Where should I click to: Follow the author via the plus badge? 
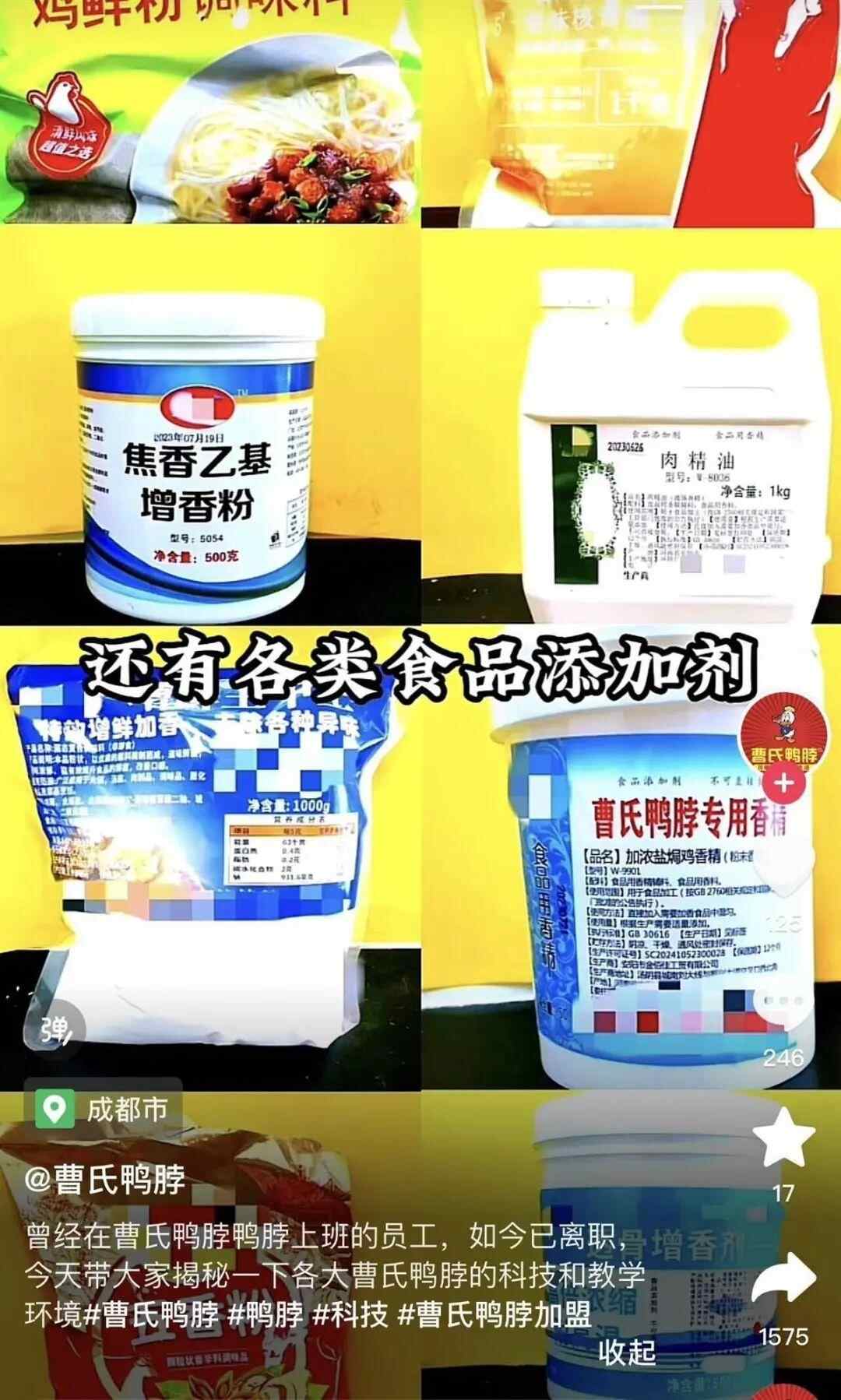pos(783,783)
